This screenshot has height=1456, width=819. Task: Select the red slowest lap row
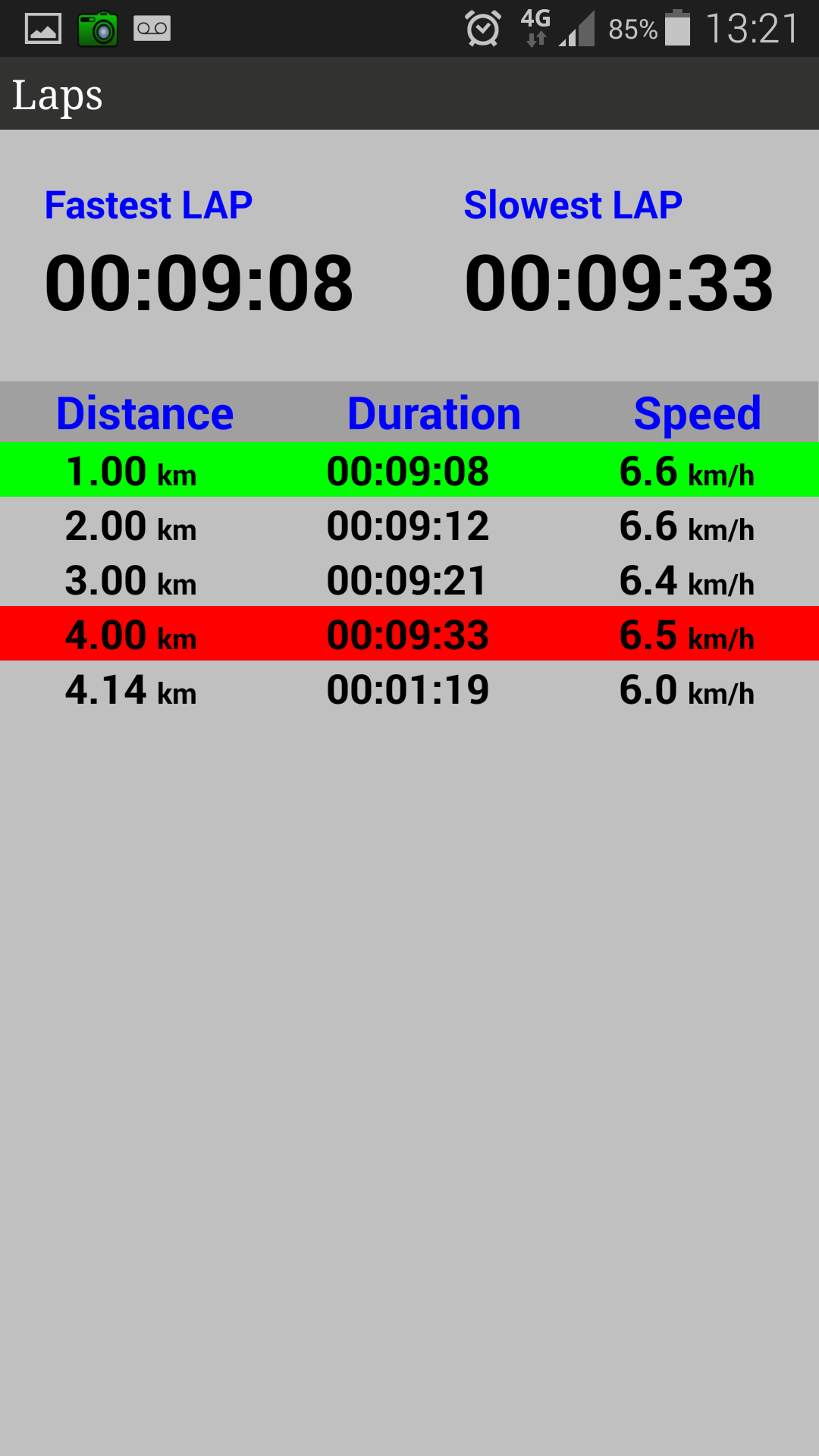[x=409, y=635]
